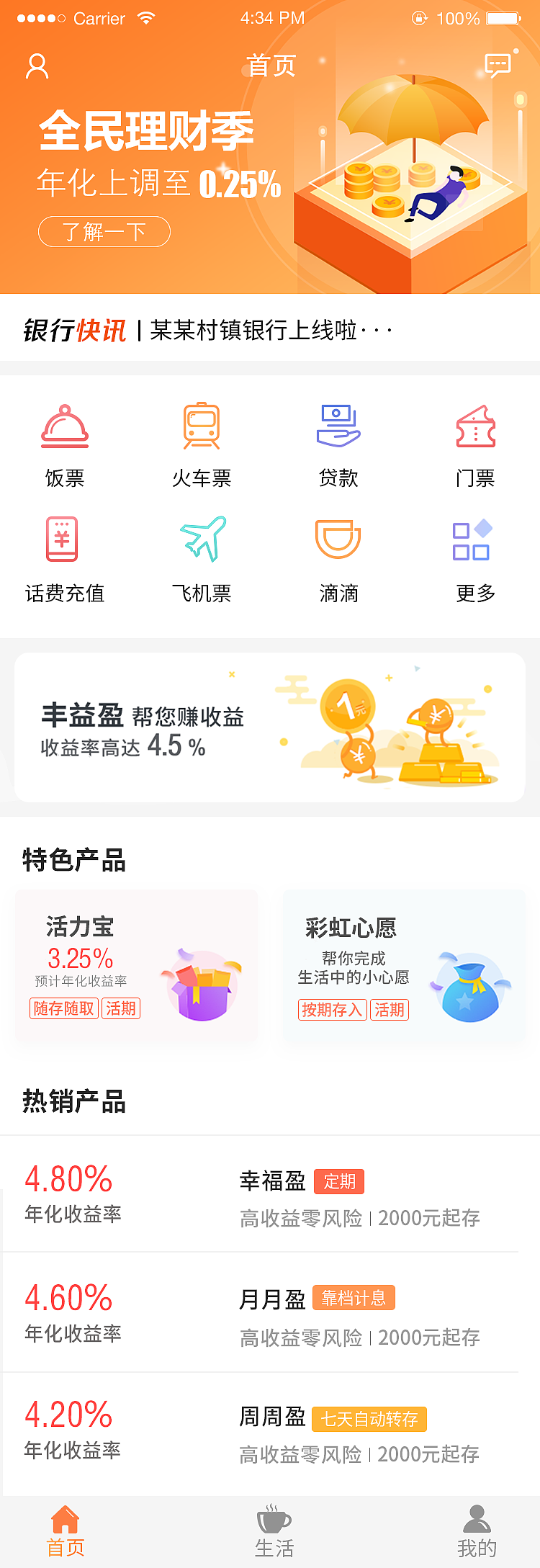The image size is (540, 1568).
Task: Switch to the 我的 tab
Action: point(477,1531)
